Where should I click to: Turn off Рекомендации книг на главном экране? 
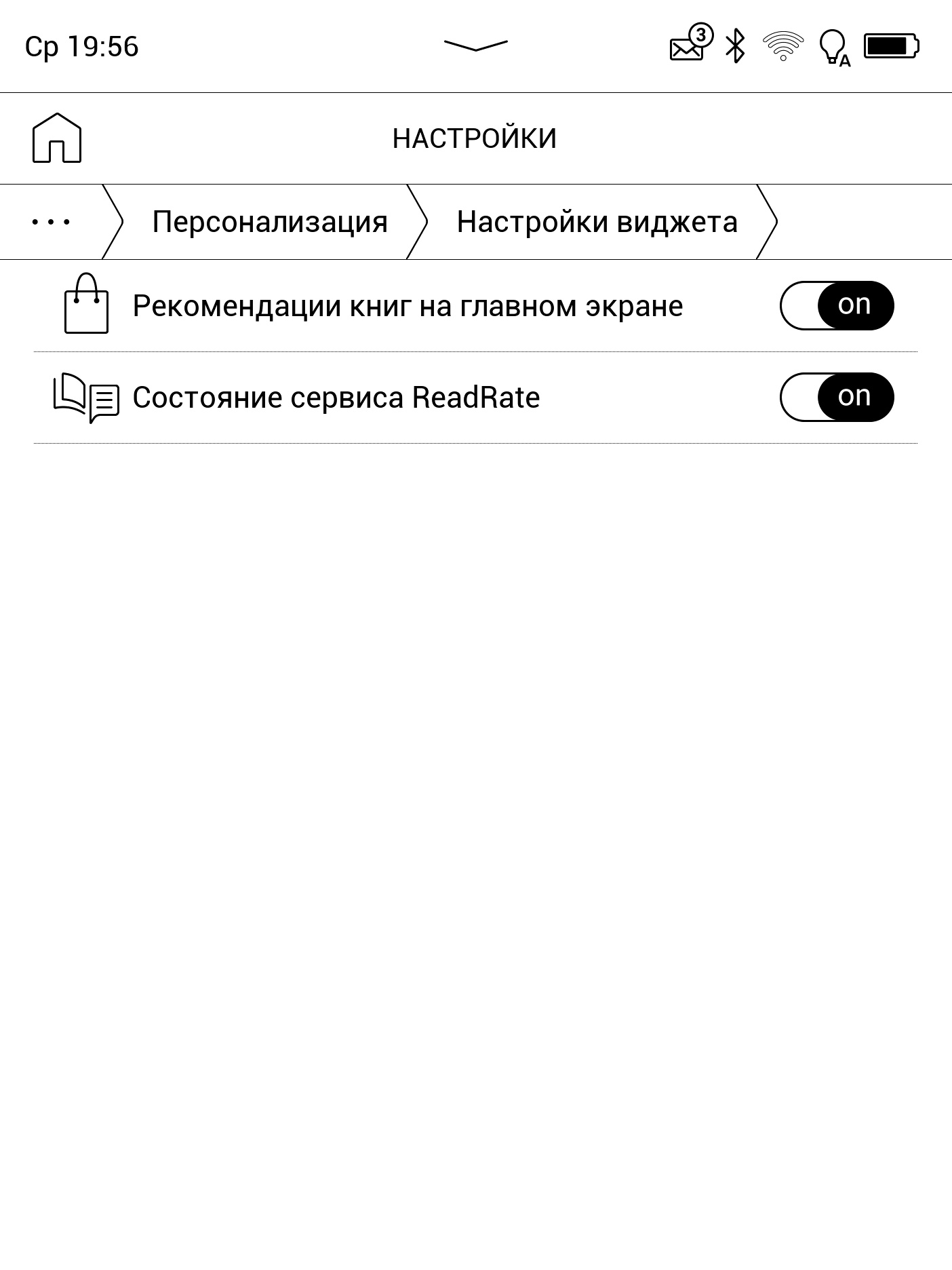tap(836, 305)
